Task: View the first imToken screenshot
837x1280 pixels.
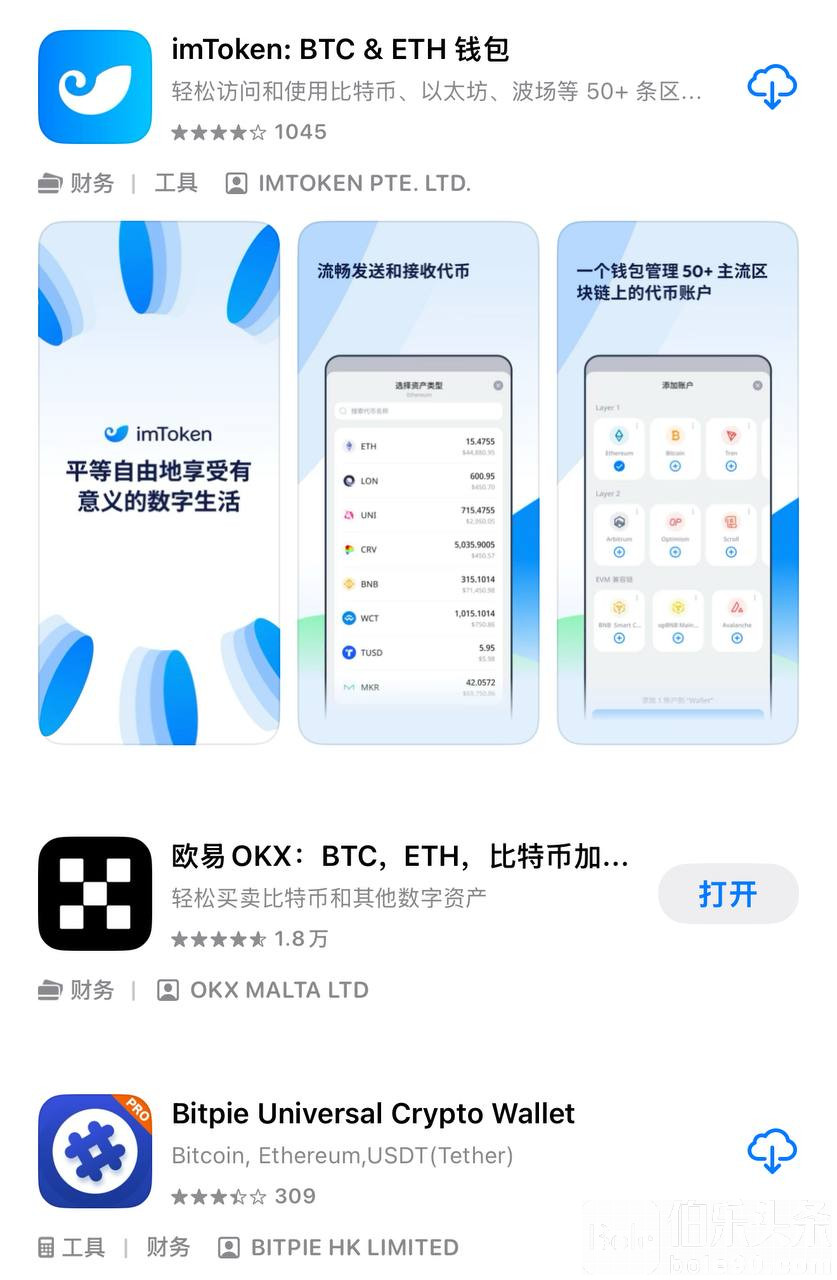Action: click(x=159, y=483)
